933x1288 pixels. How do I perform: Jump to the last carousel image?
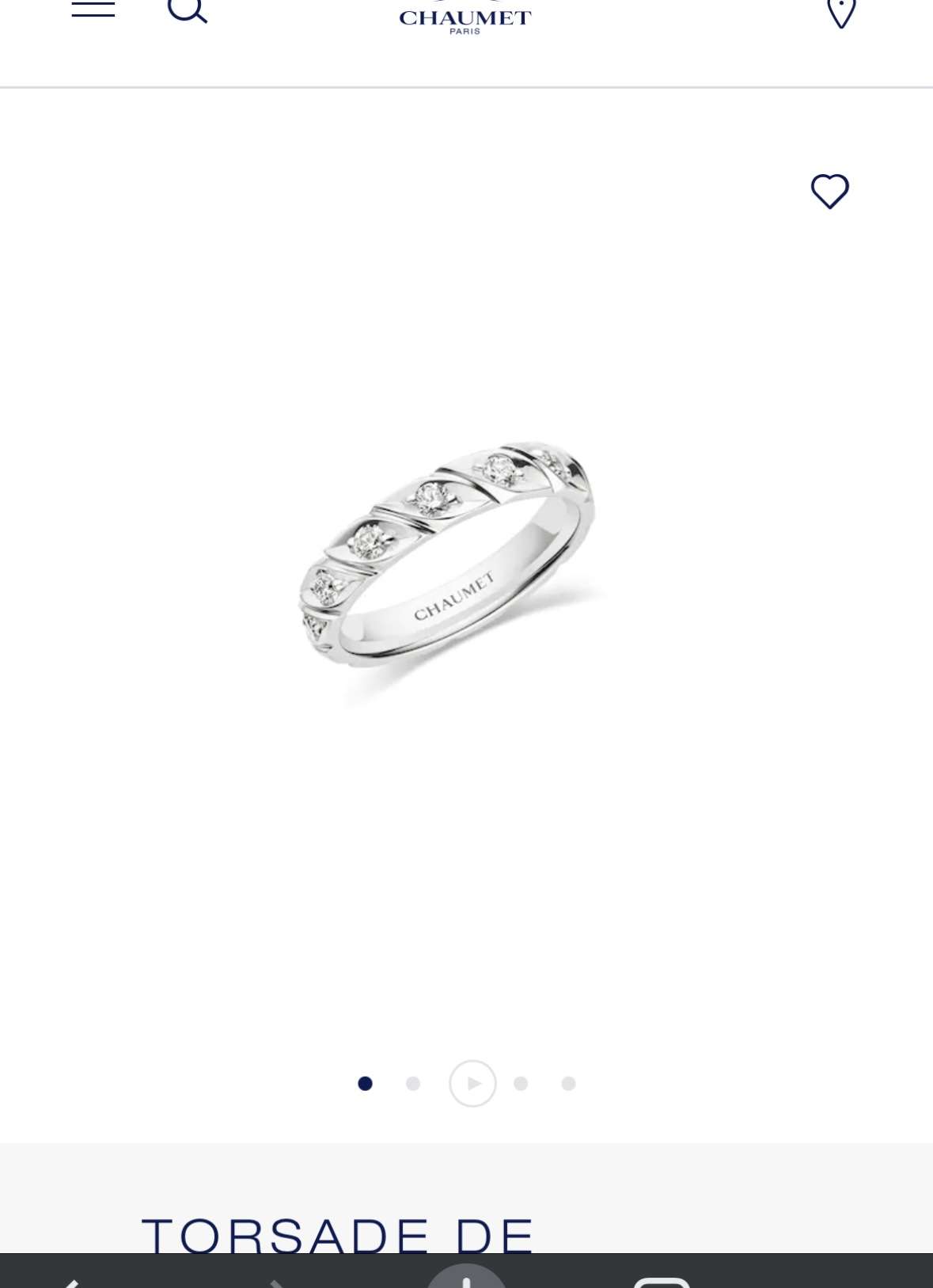pyautogui.click(x=568, y=1083)
